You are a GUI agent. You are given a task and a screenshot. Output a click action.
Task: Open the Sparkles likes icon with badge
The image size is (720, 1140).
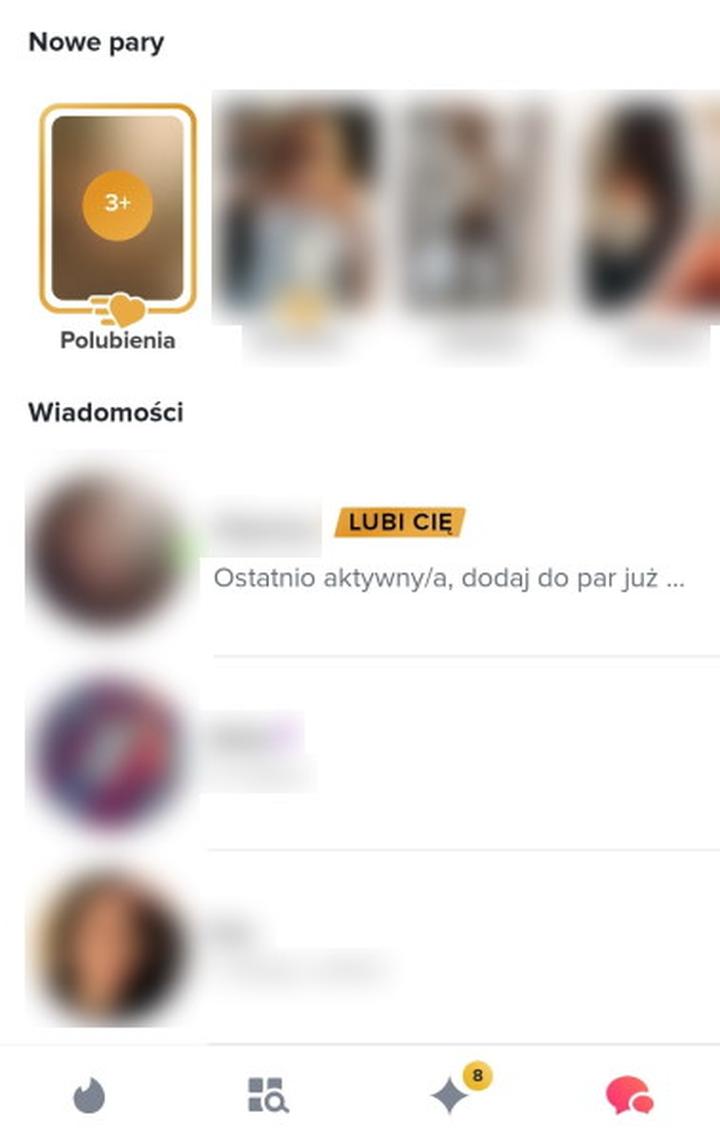tap(450, 1096)
